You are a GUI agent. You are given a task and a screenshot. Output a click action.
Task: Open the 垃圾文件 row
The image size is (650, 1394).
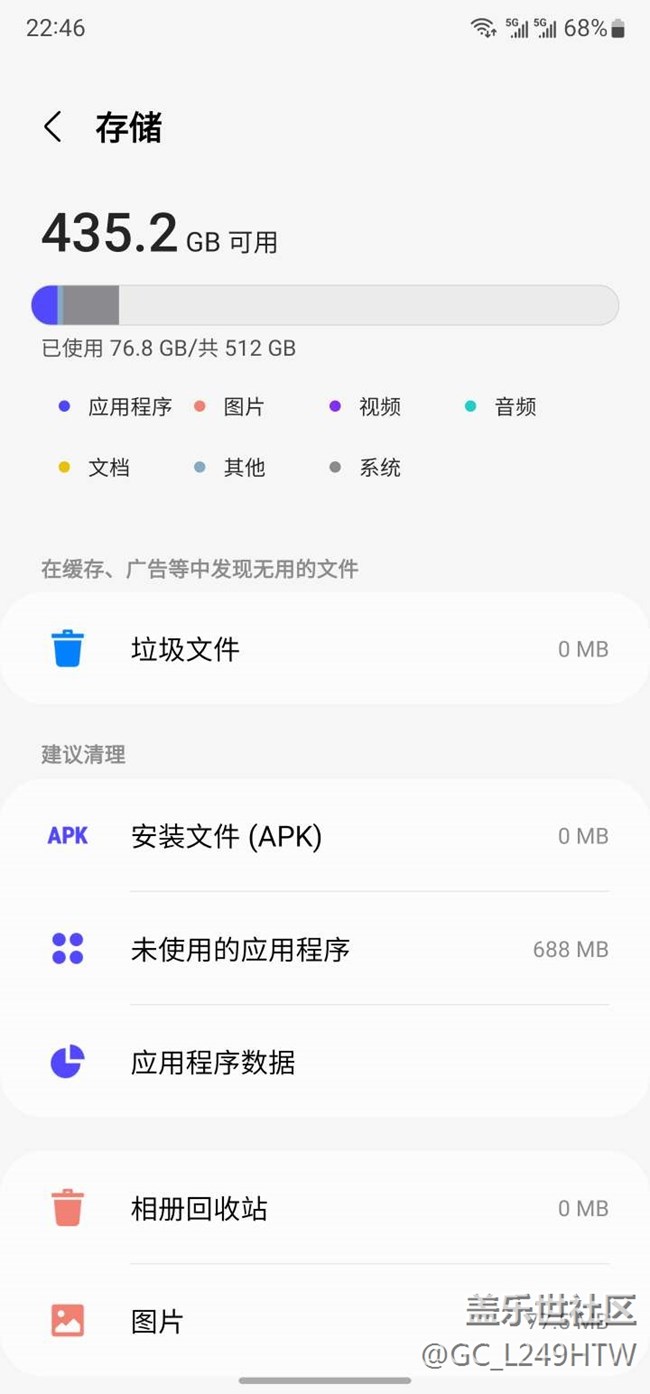coord(325,649)
